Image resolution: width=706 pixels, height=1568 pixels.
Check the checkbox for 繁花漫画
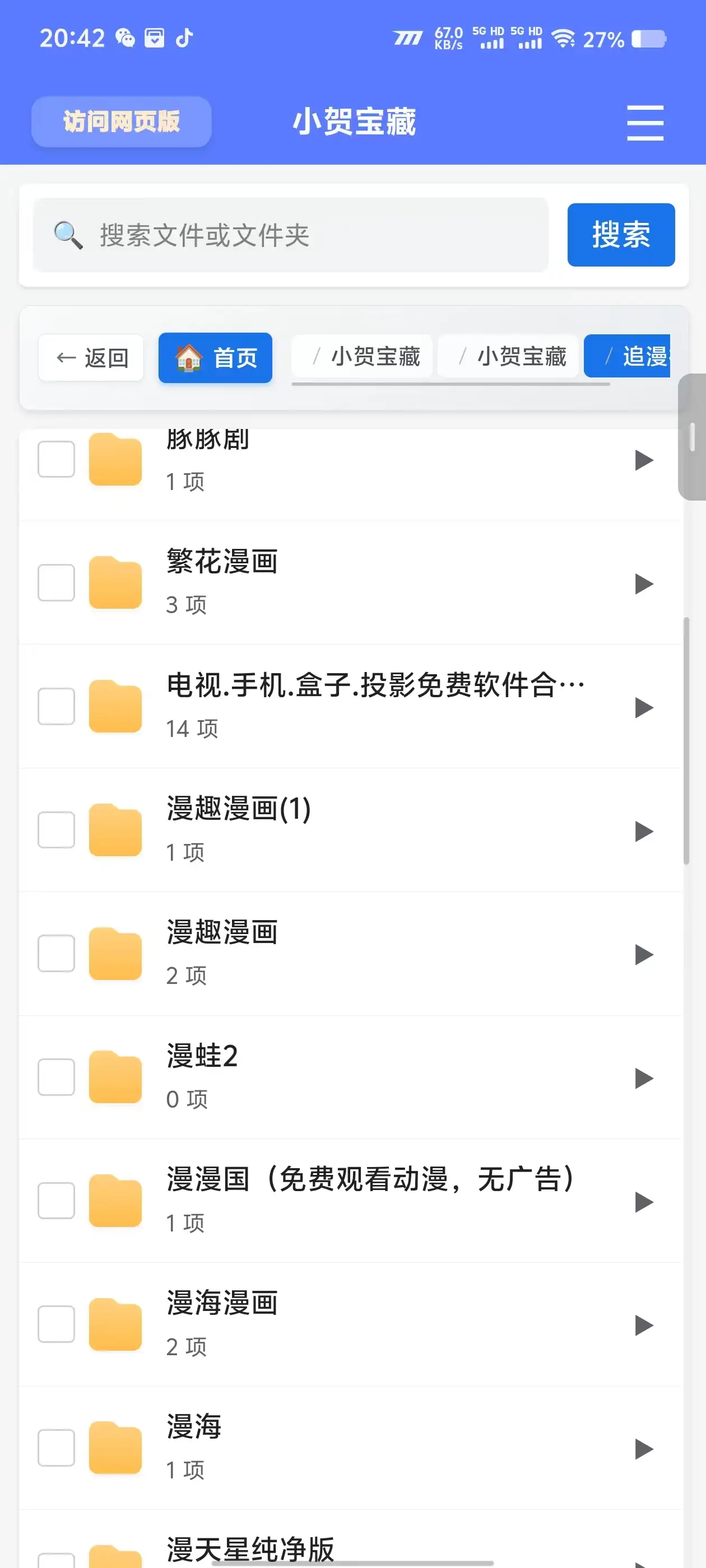pos(56,582)
